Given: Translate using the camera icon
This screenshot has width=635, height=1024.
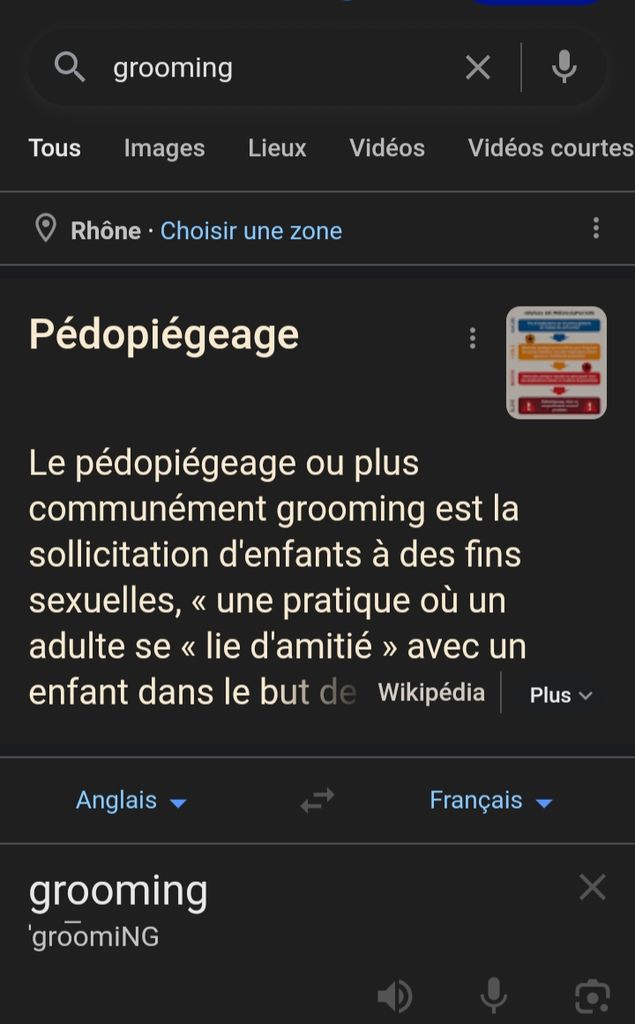Looking at the screenshot, I should click(592, 996).
